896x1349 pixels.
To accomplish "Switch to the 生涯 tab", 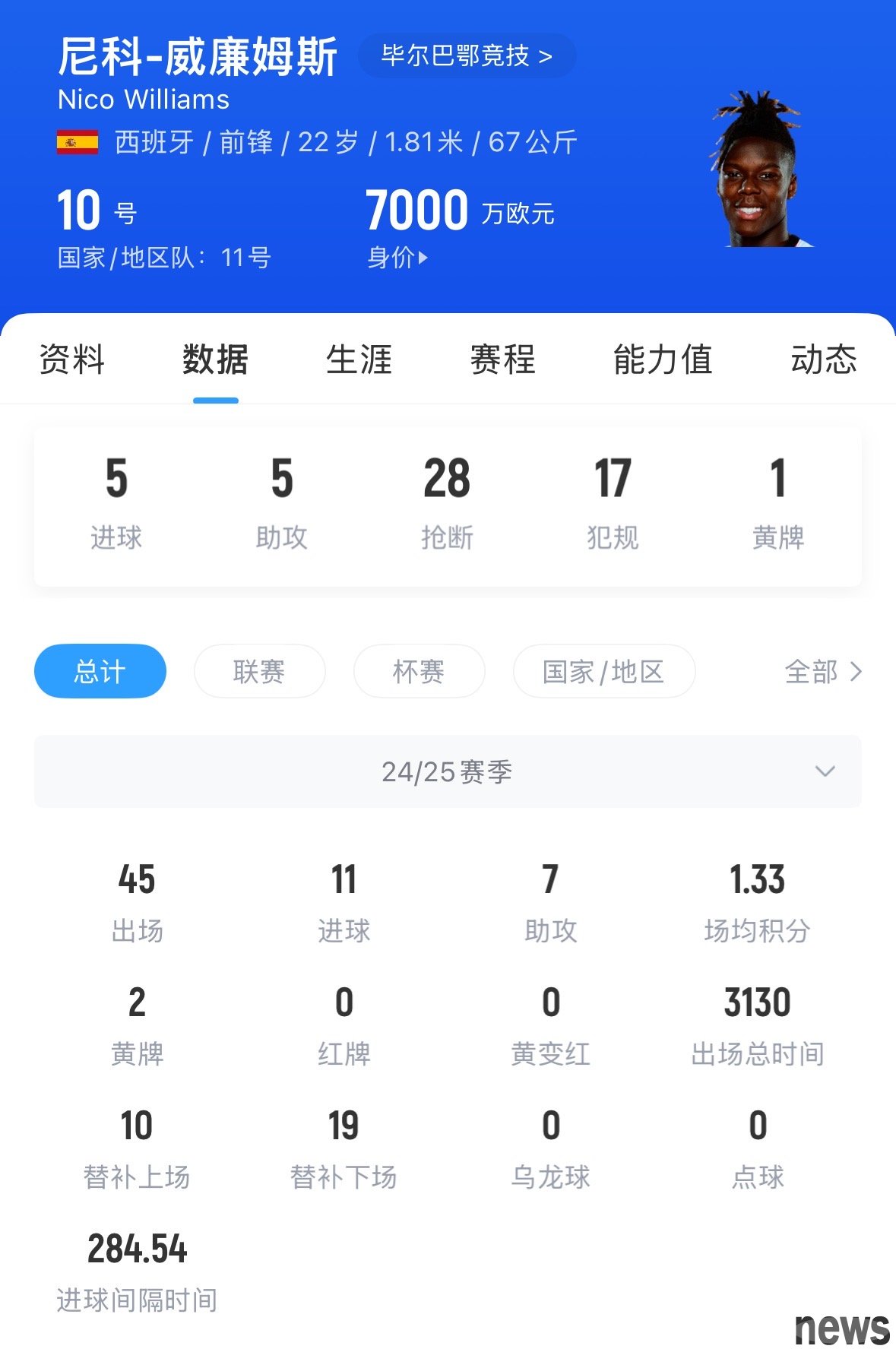I will pos(359,359).
